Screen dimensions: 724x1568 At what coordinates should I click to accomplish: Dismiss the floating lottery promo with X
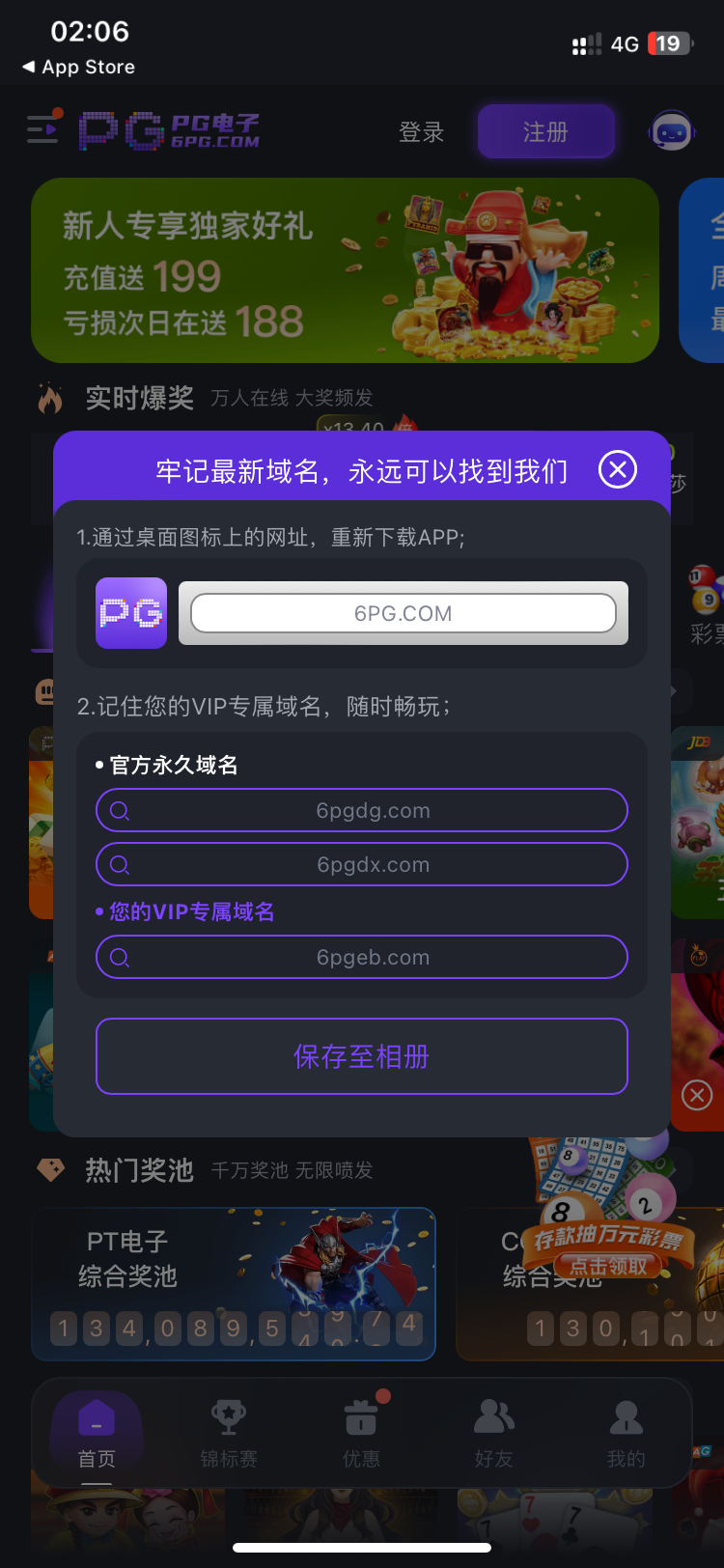point(697,1095)
